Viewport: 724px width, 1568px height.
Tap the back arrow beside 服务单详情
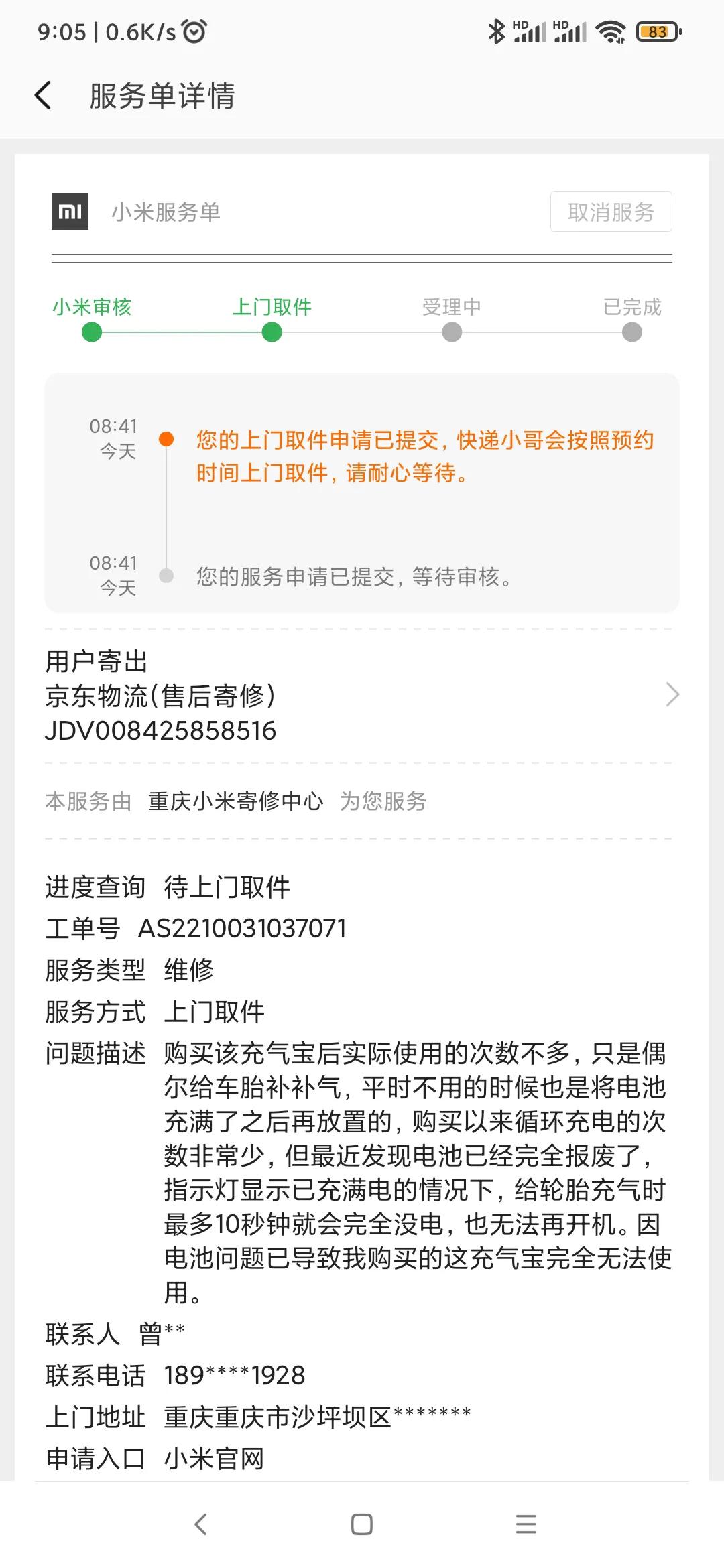point(42,96)
